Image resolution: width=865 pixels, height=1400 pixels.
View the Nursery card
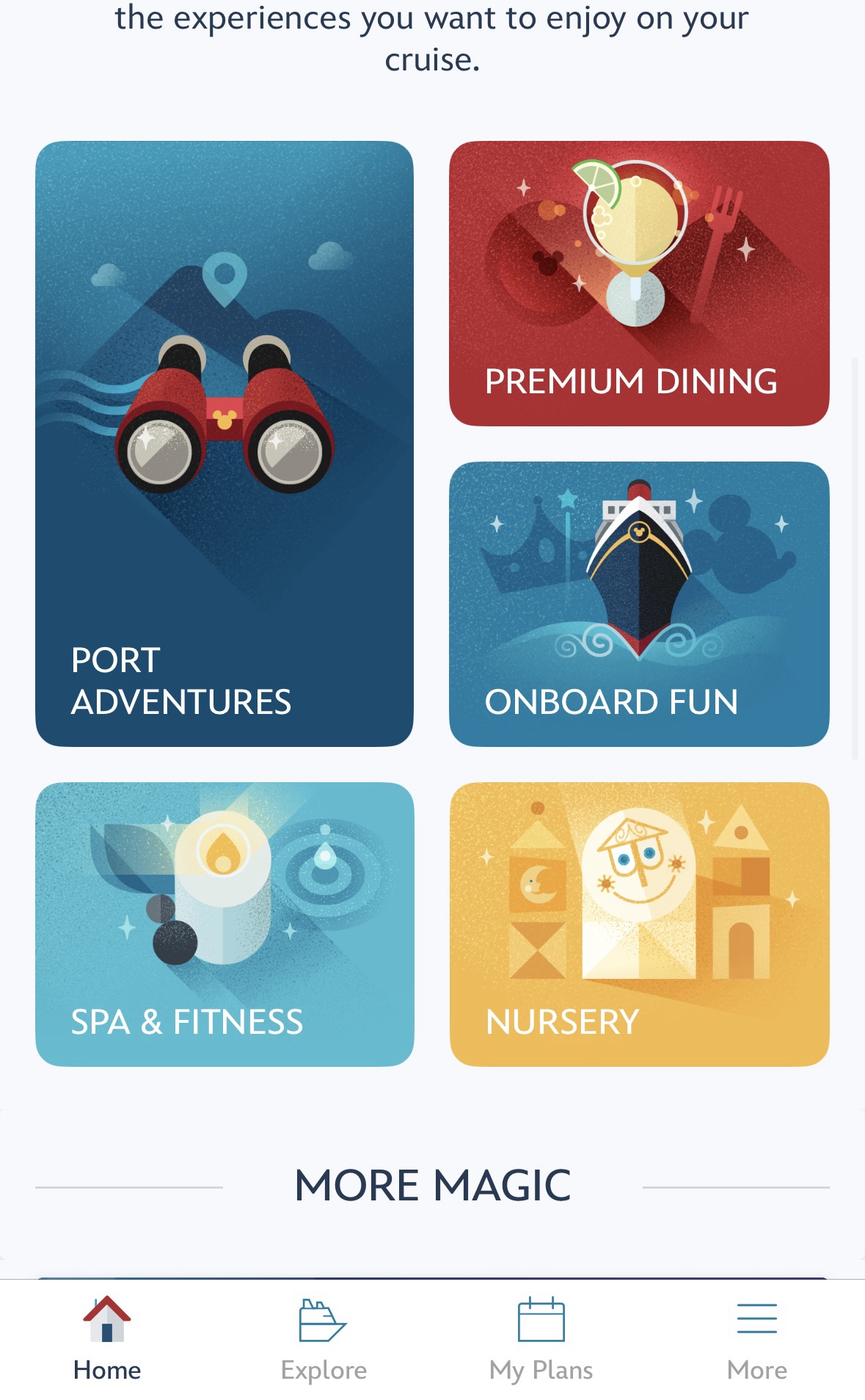coord(639,924)
